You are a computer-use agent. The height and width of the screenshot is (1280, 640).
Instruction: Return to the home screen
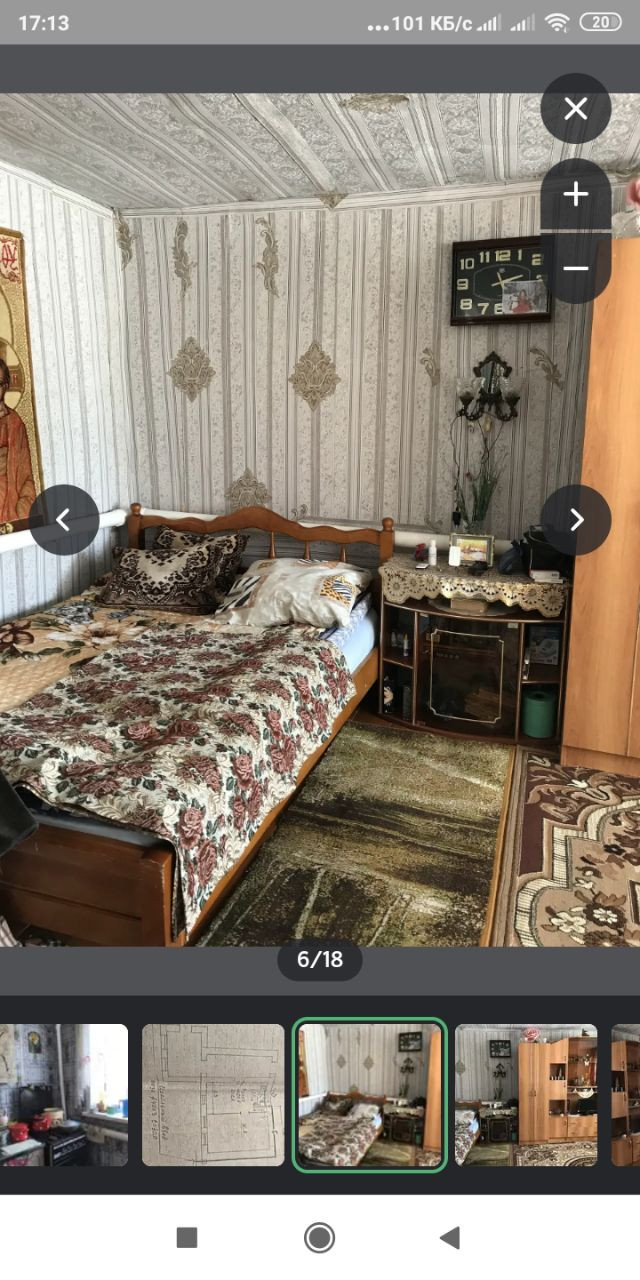(x=319, y=1238)
